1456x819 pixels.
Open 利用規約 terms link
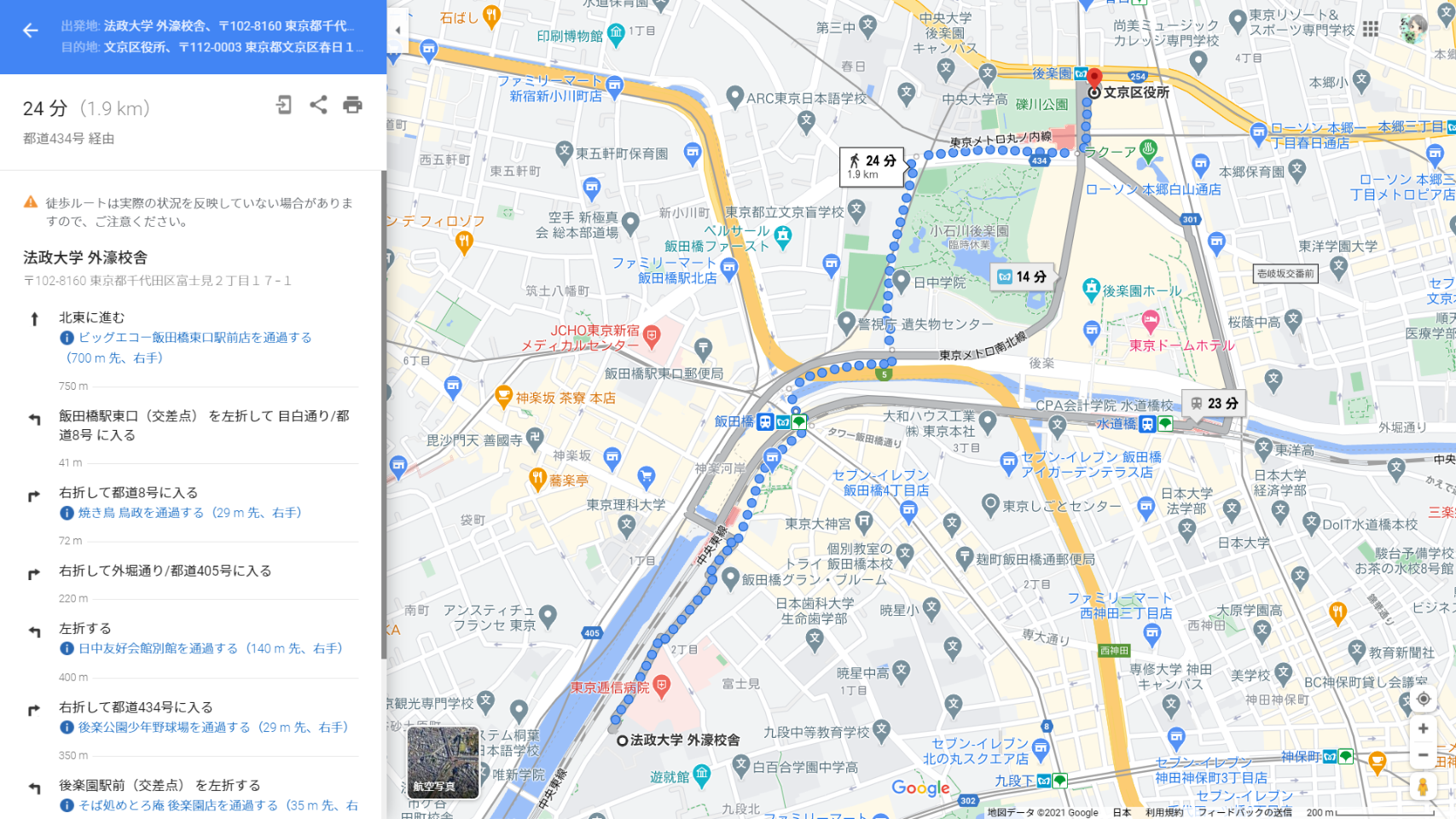pos(1164,812)
